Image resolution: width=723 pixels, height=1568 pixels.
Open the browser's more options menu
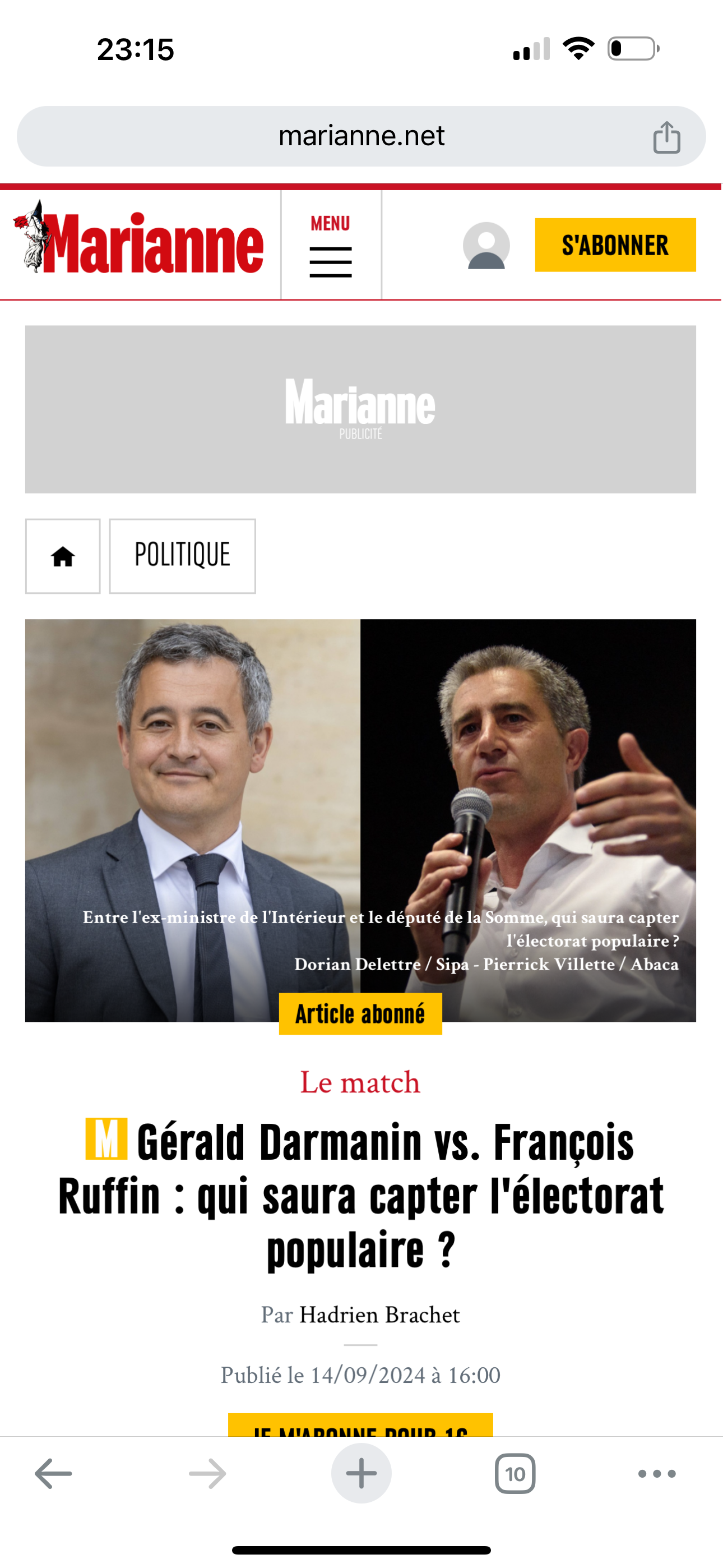657,1474
